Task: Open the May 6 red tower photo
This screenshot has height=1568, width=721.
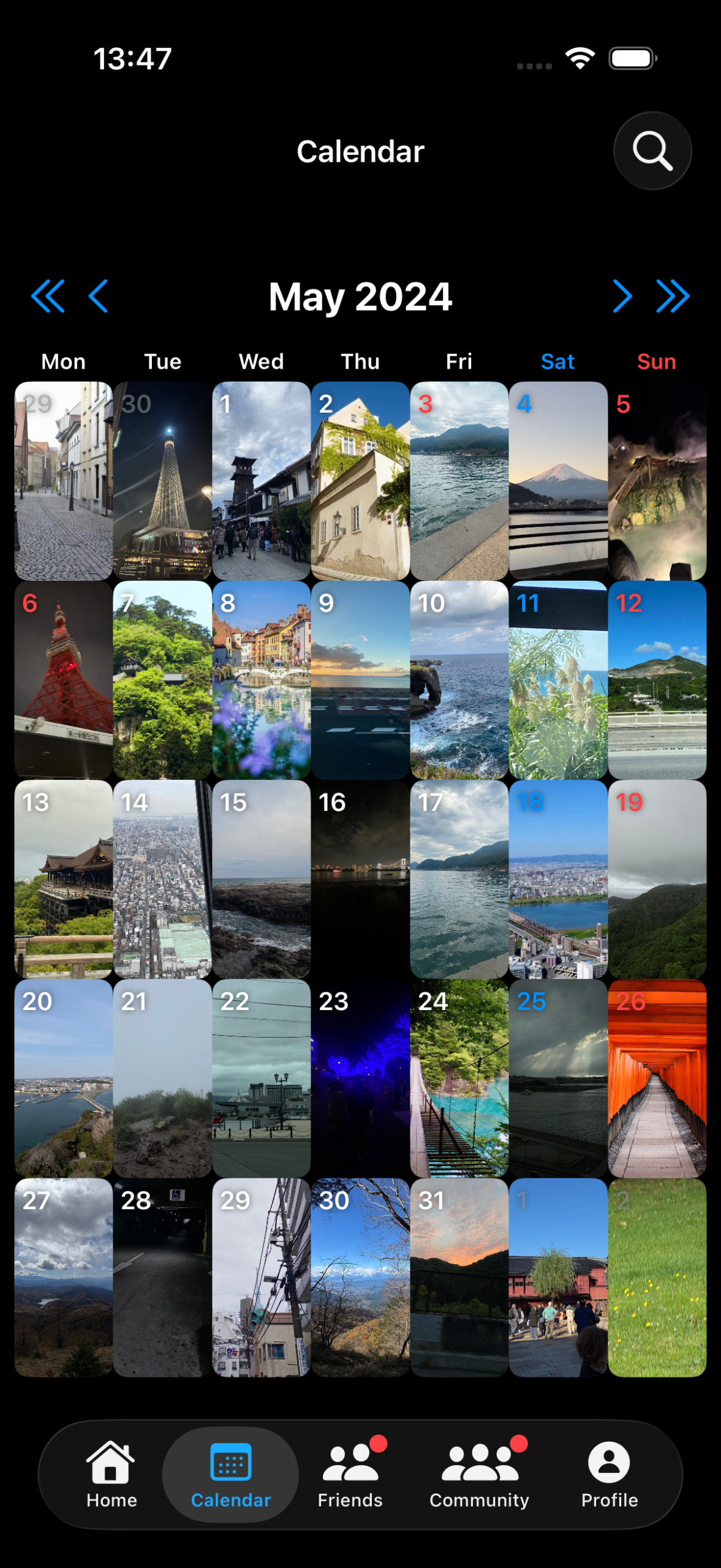Action: click(64, 680)
